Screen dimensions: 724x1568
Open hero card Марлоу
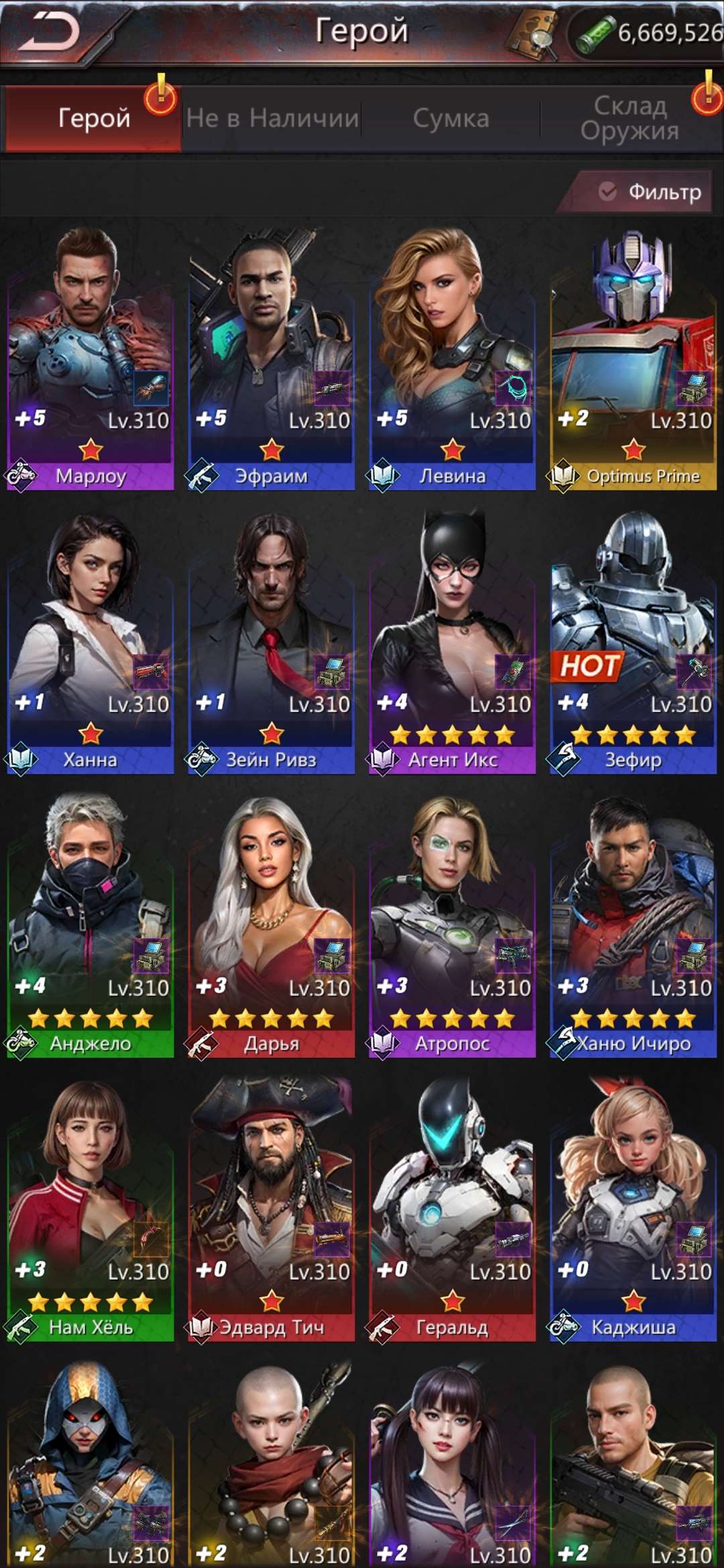90,355
